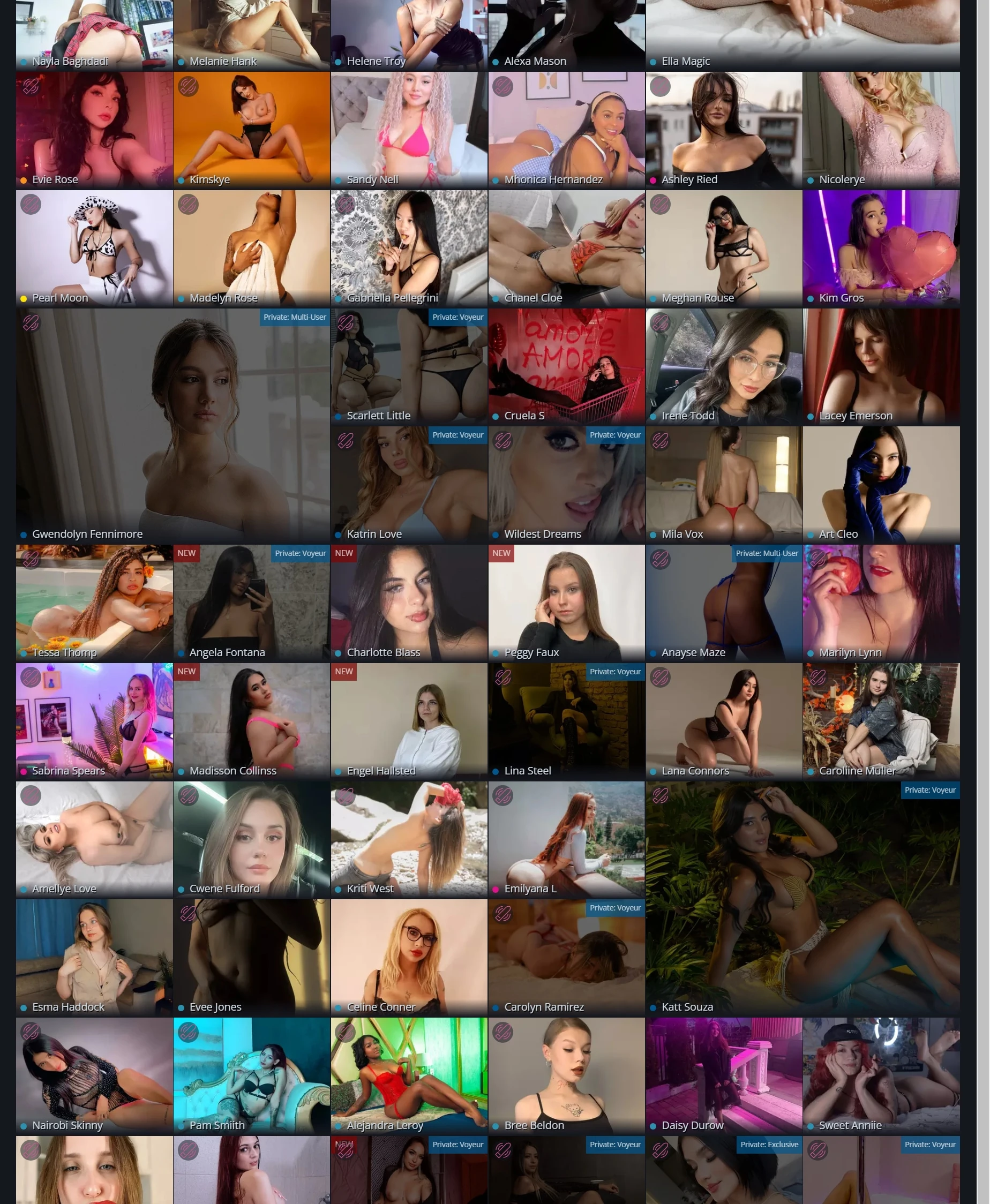Select the Evie Rose tile

point(94,130)
